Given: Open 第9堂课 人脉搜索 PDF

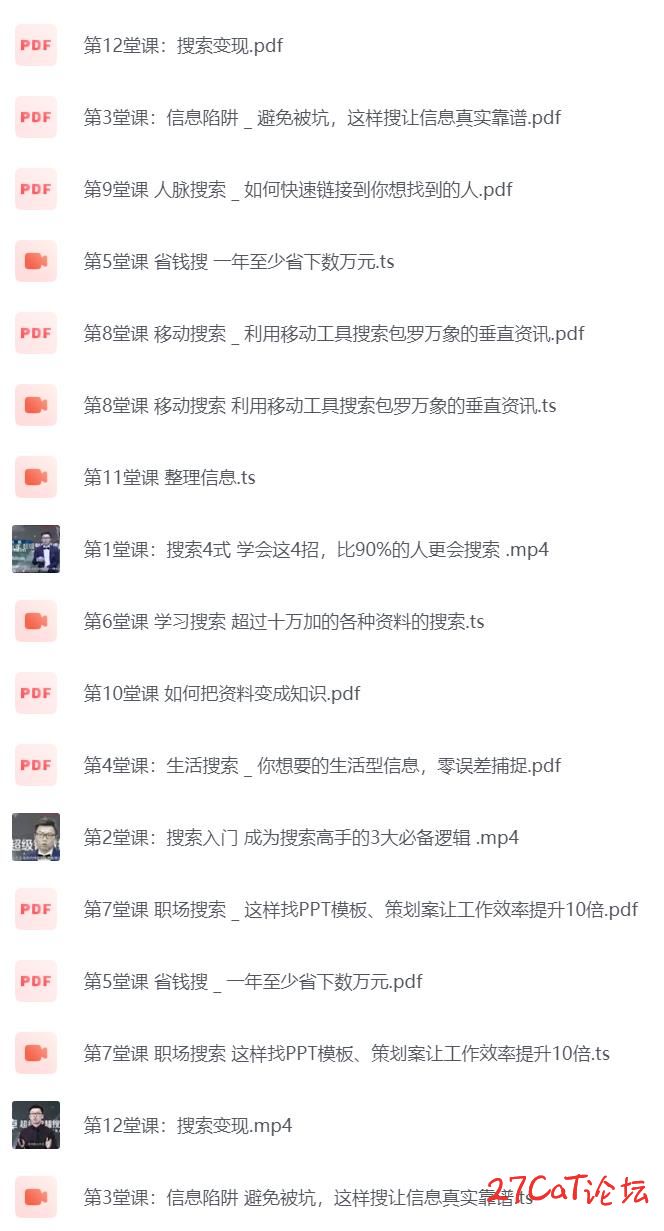Looking at the screenshot, I should click(298, 190).
